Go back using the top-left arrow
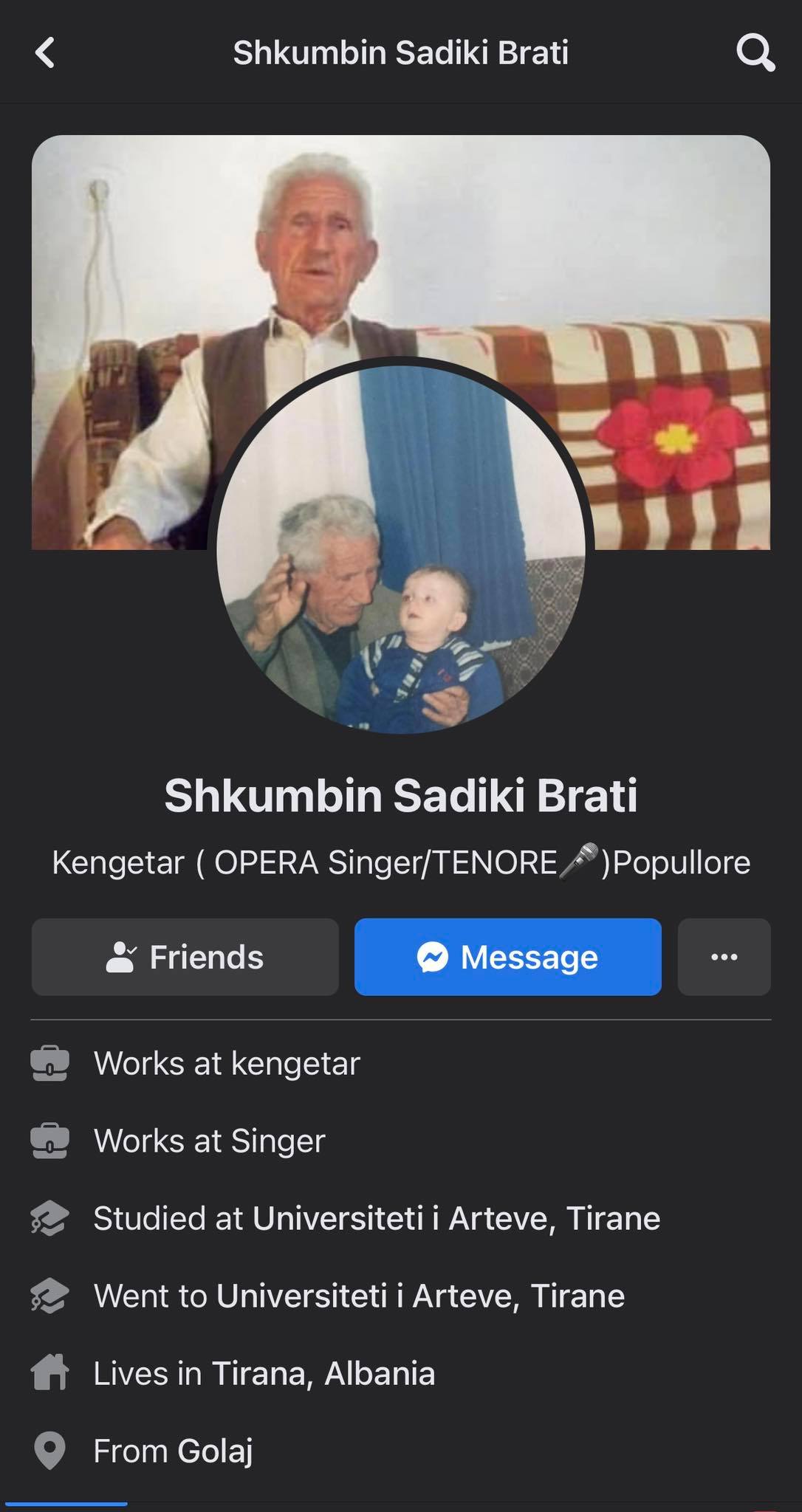Viewport: 802px width, 1512px height. tap(44, 53)
